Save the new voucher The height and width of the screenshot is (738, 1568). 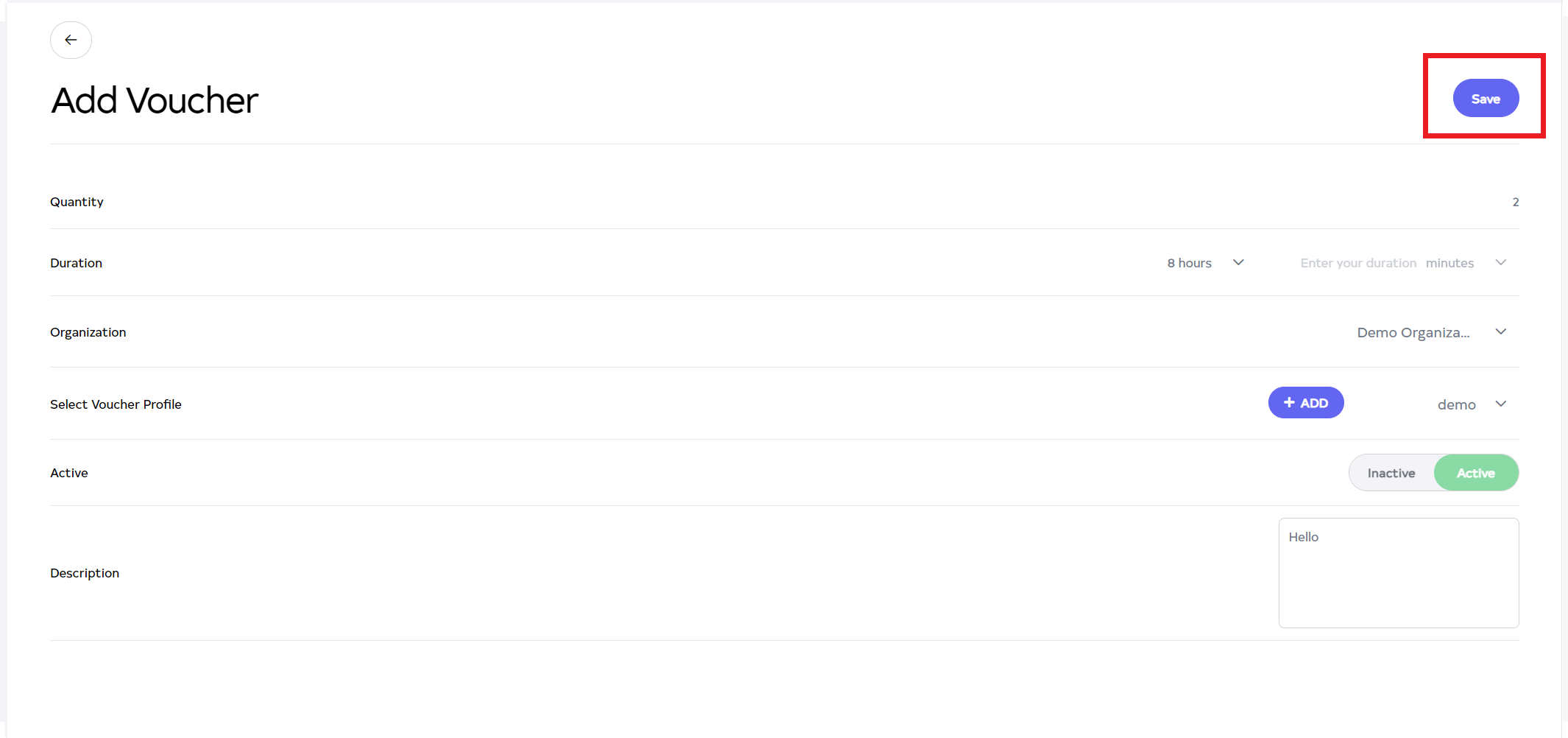pyautogui.click(x=1485, y=99)
